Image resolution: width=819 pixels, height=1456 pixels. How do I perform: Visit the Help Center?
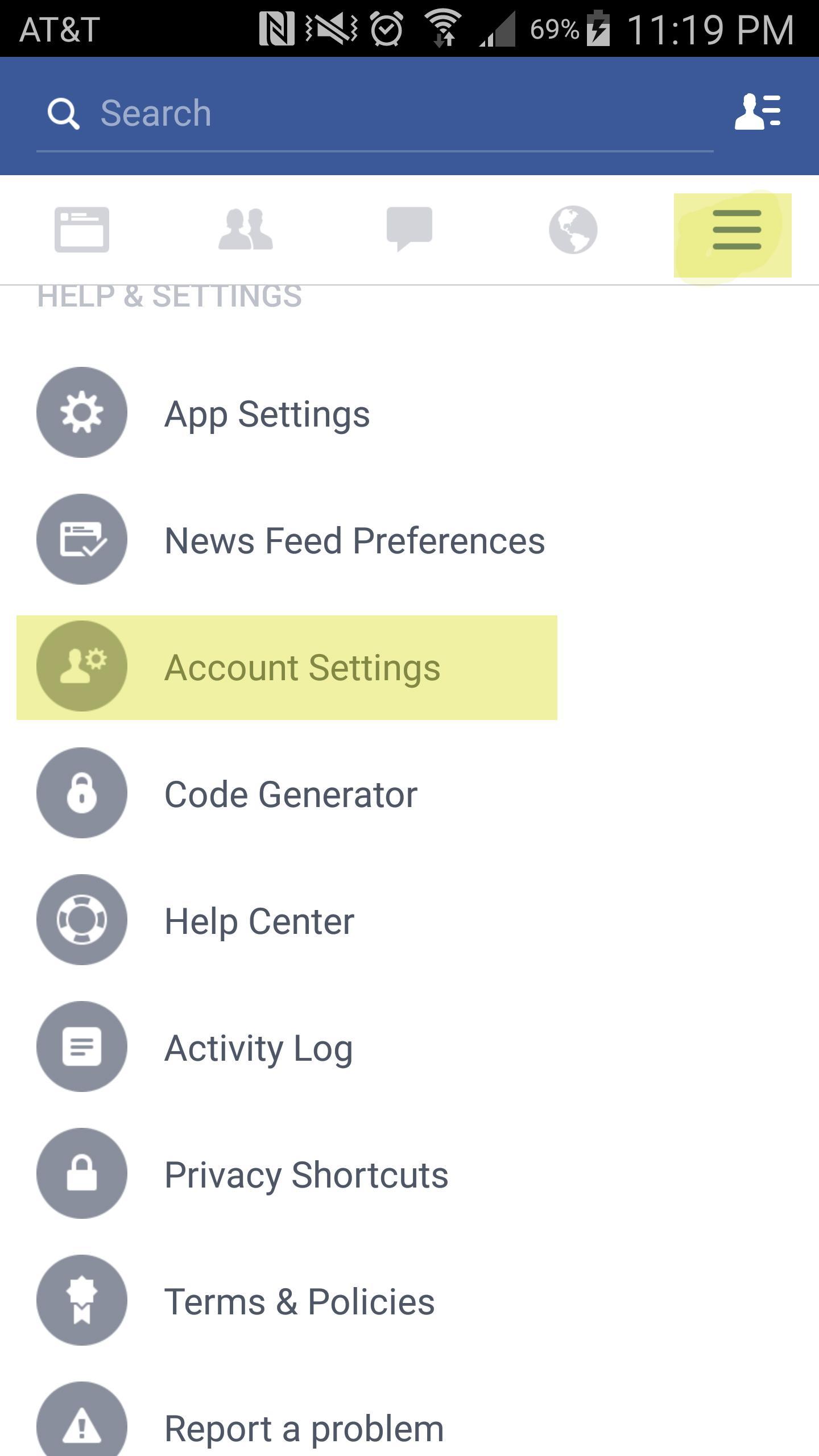pyautogui.click(x=259, y=921)
